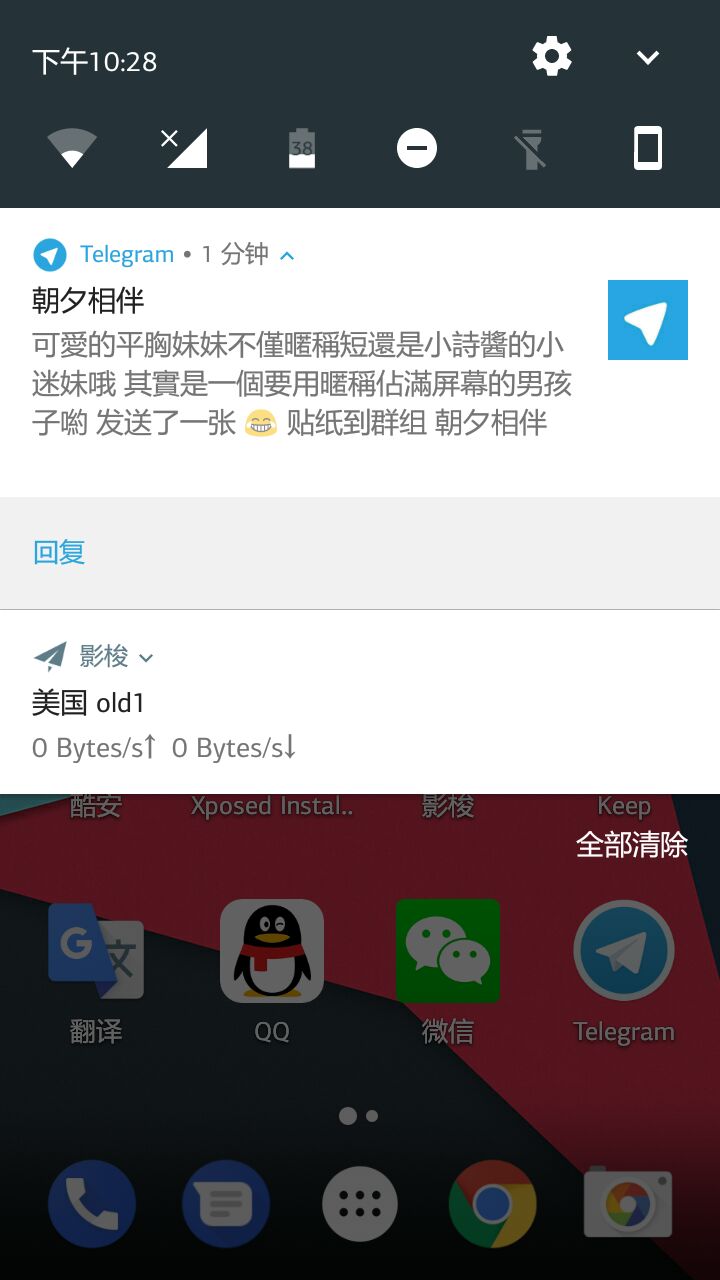Expand the 影梭 notification

146,658
